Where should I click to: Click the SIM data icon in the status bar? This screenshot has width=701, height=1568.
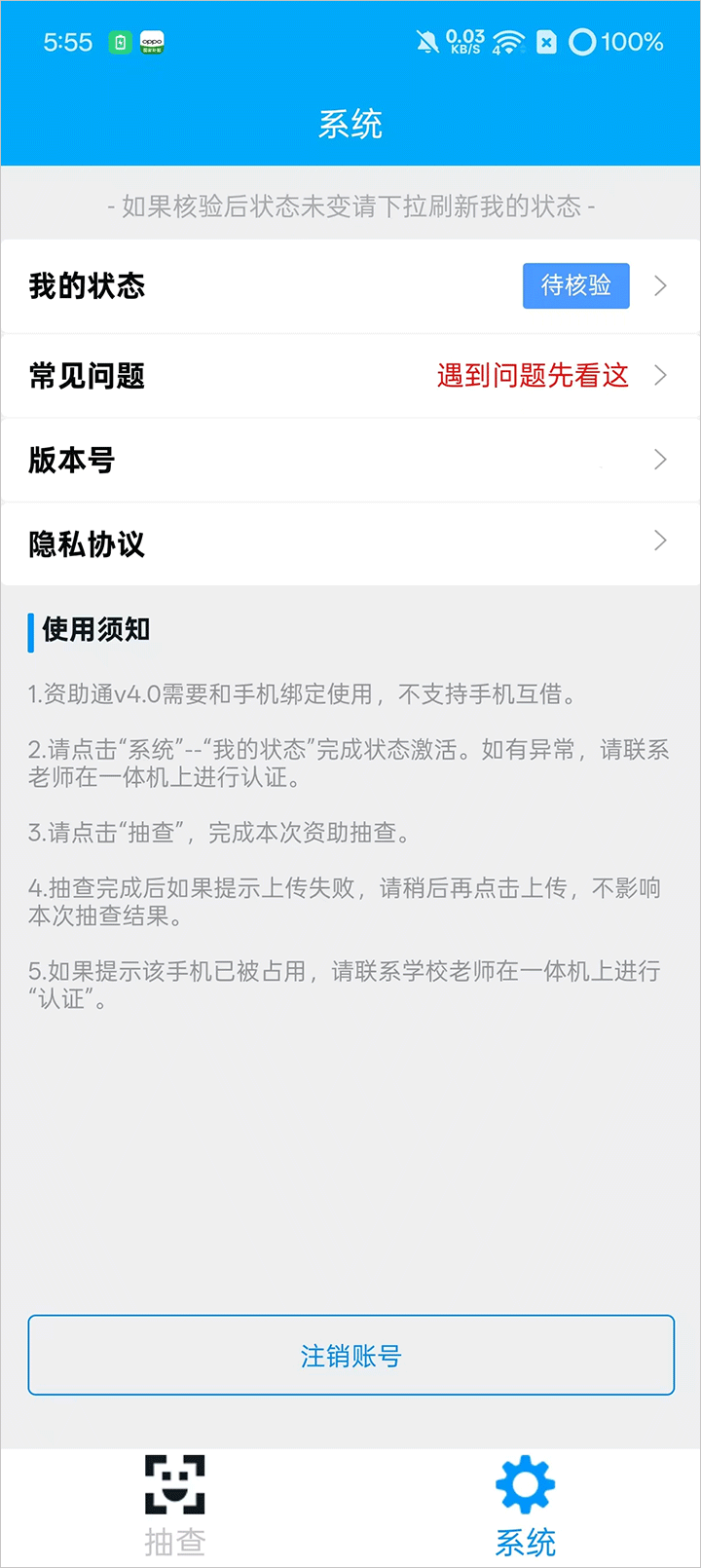click(546, 41)
